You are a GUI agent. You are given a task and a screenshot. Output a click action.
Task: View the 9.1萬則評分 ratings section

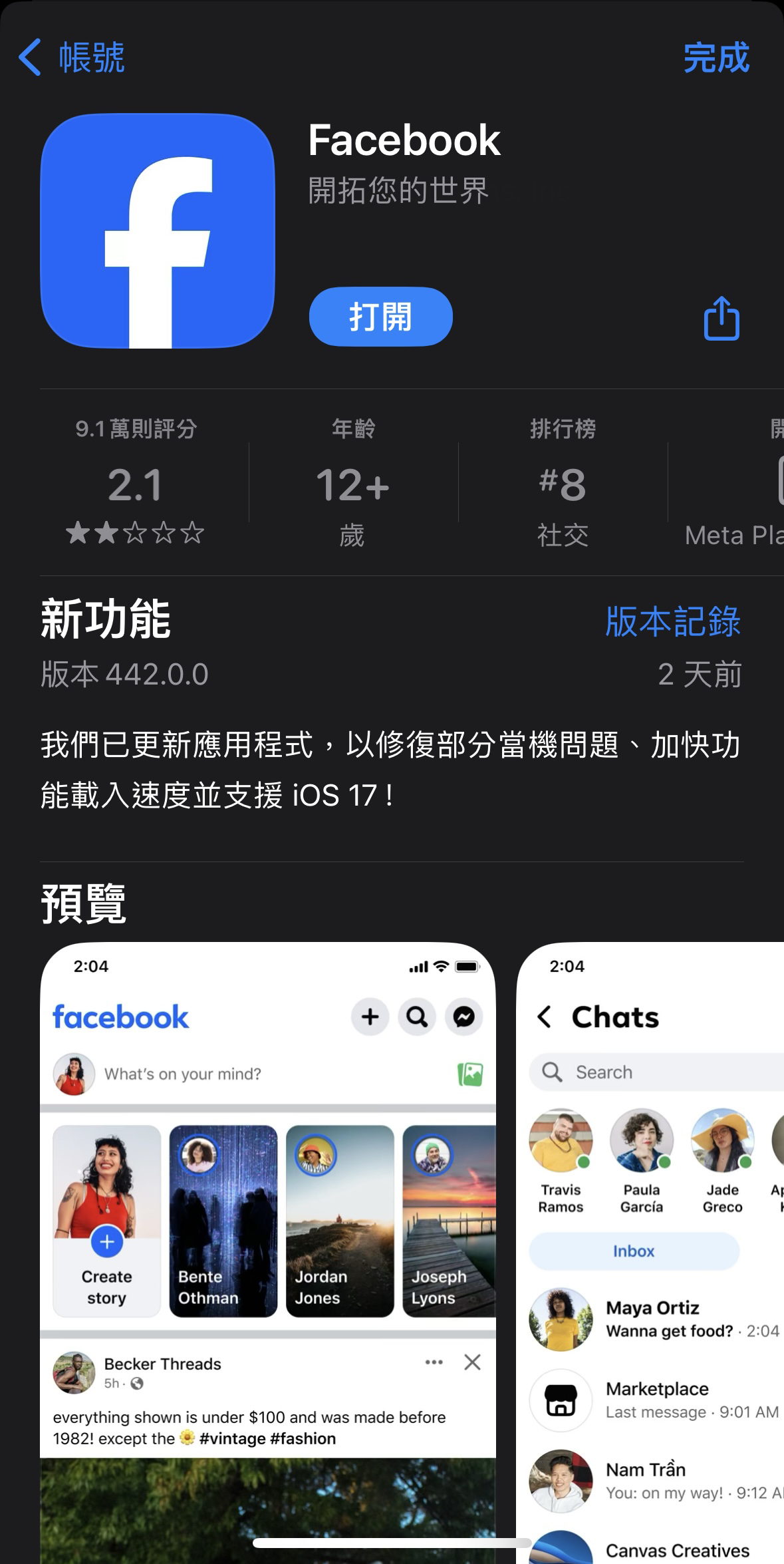click(136, 482)
